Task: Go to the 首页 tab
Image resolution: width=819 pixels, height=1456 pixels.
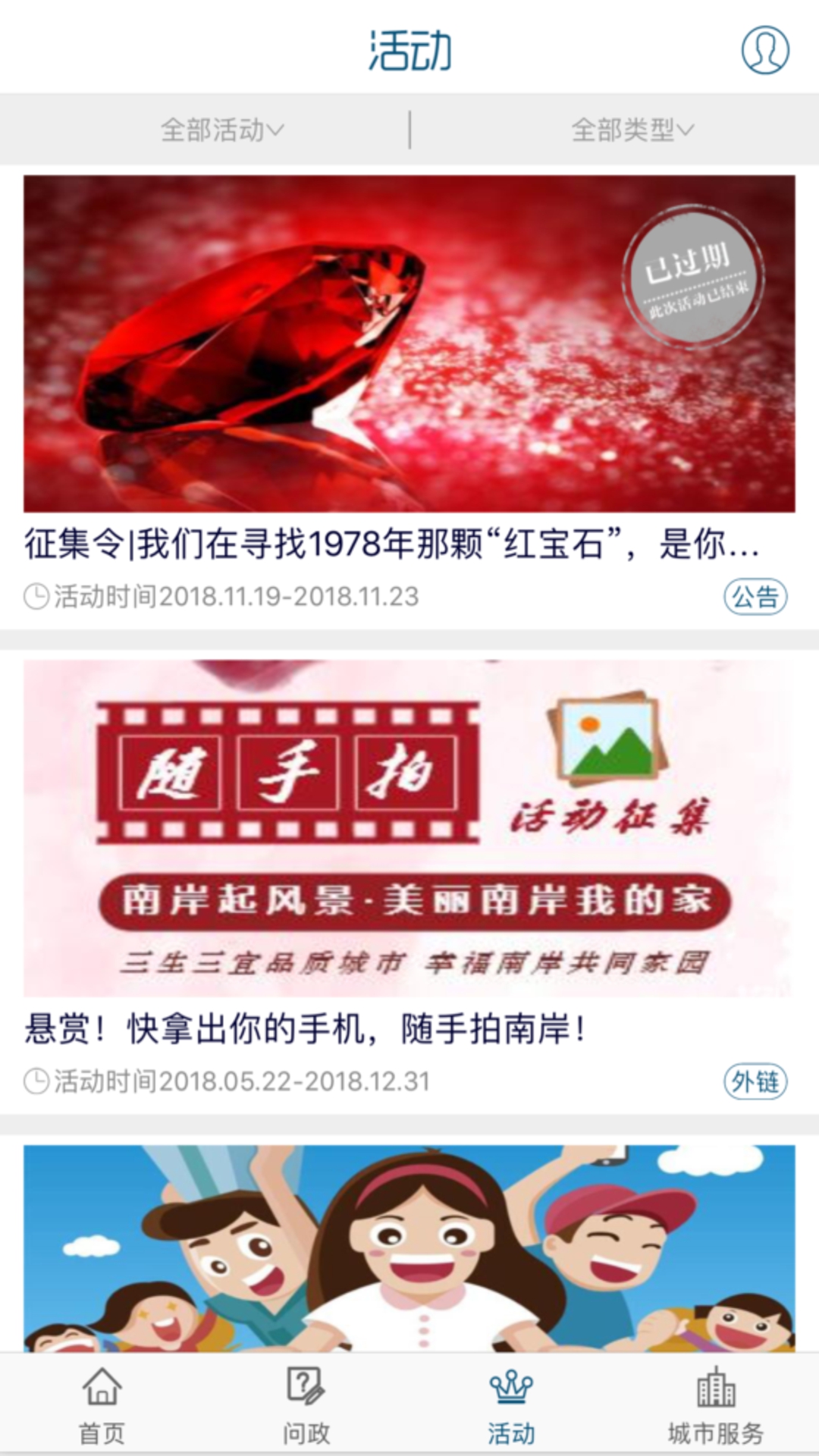Action: 102,1405
